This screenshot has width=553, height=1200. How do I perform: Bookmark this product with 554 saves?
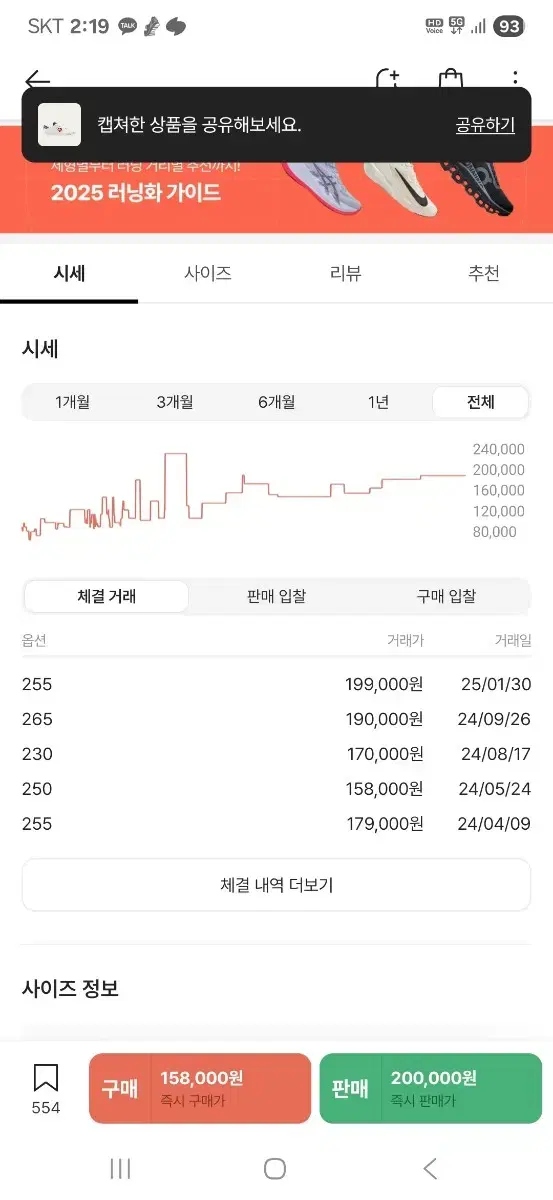pyautogui.click(x=45, y=1089)
